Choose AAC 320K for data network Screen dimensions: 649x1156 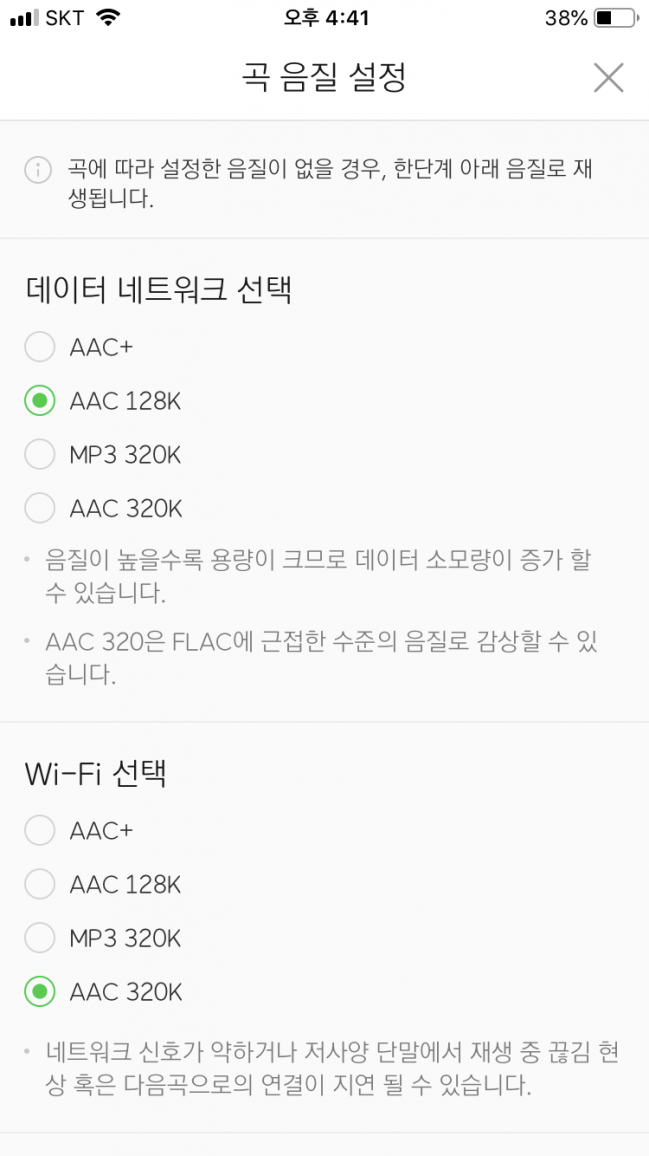point(40,508)
